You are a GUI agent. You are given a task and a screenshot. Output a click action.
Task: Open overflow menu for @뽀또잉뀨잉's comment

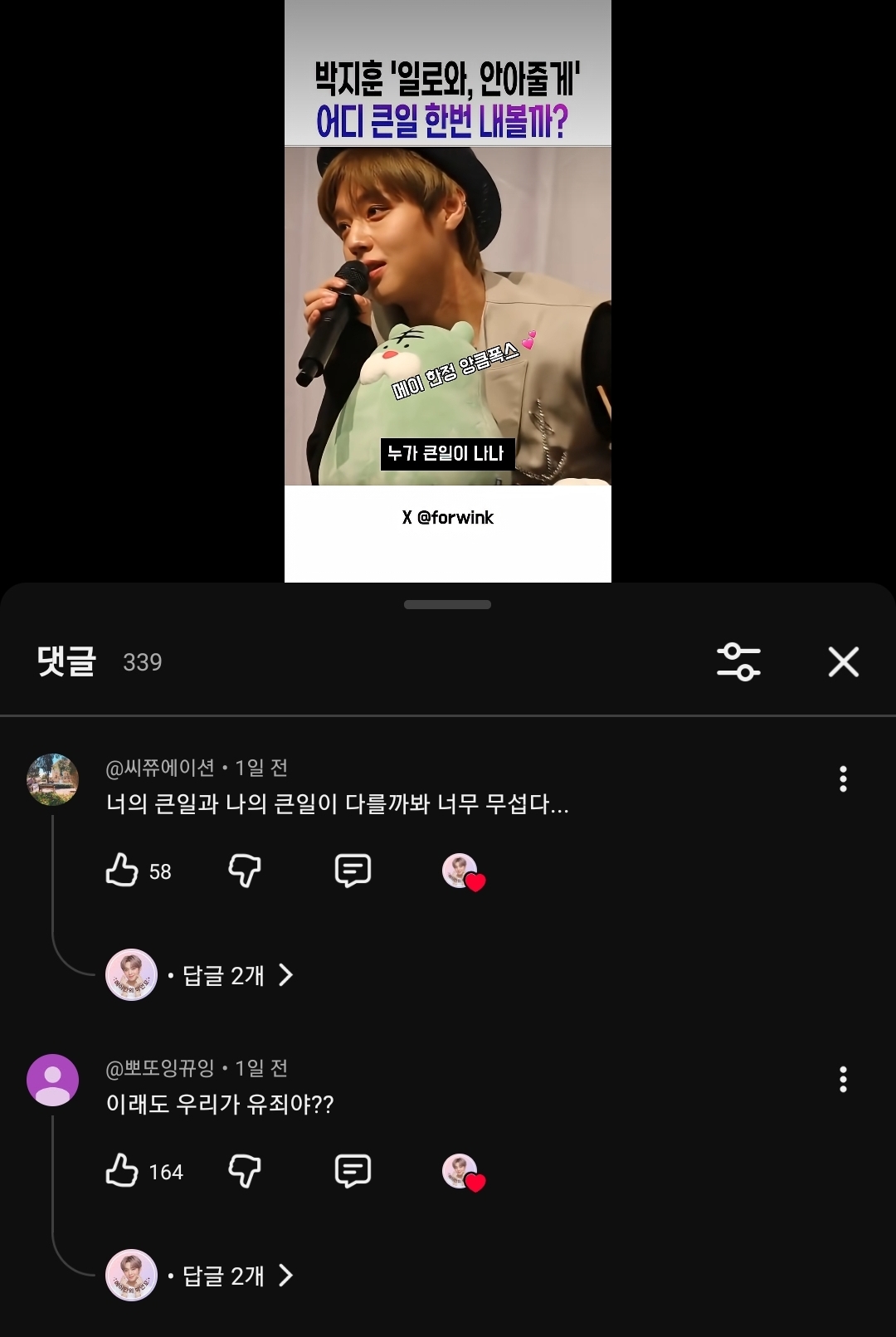pyautogui.click(x=843, y=1079)
